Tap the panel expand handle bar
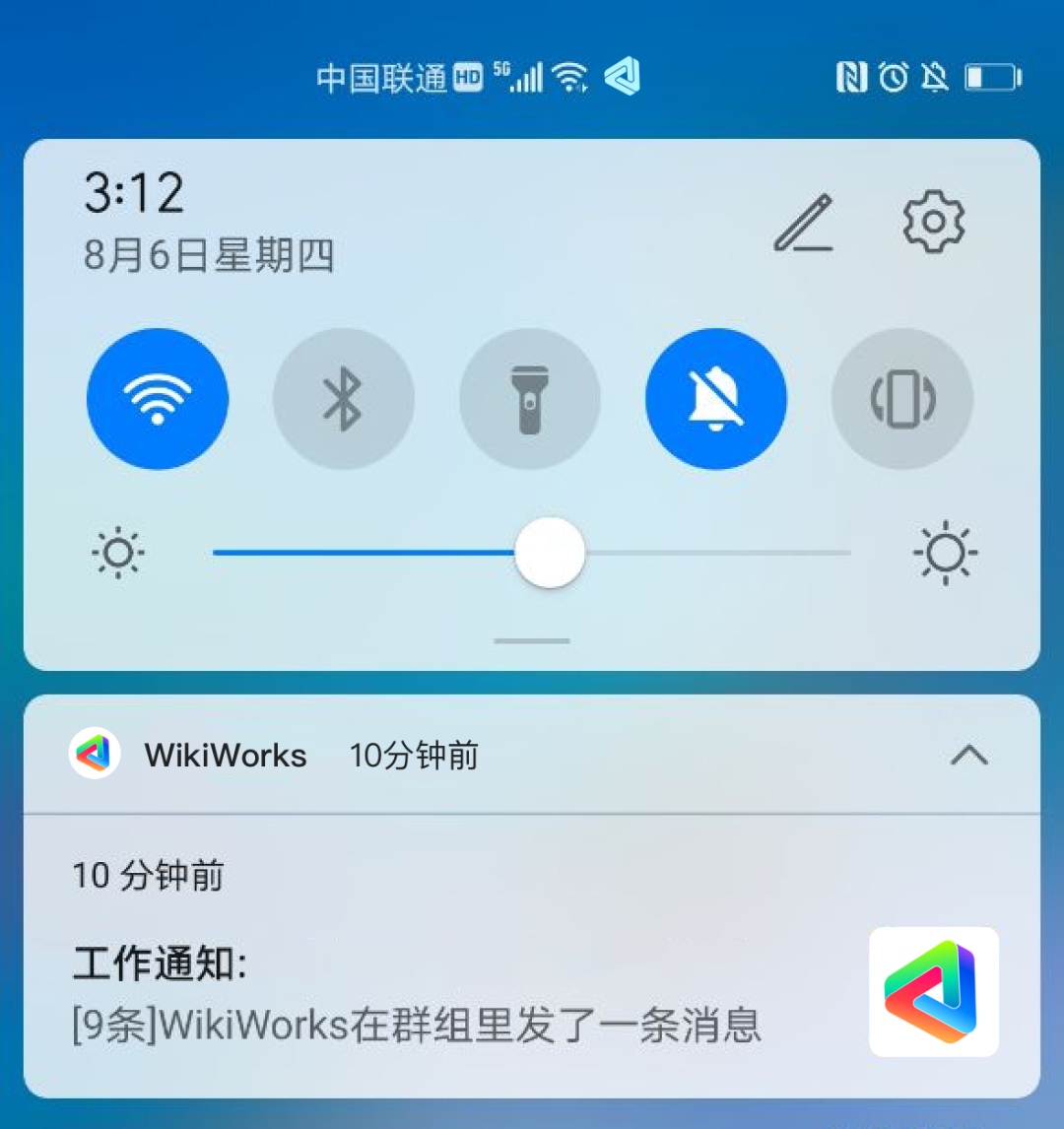Image resolution: width=1064 pixels, height=1129 pixels. (x=532, y=641)
